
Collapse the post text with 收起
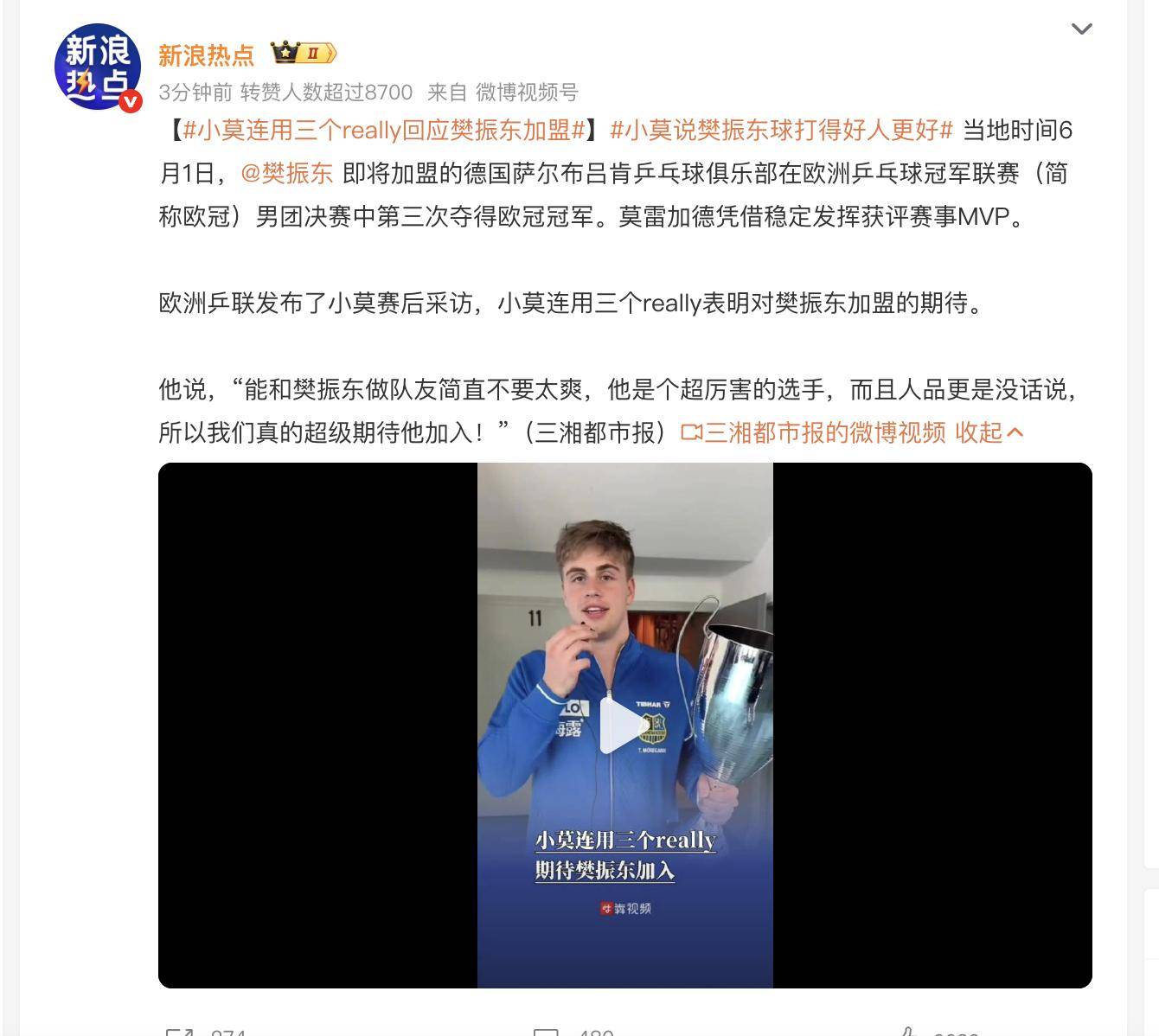[x=989, y=432]
